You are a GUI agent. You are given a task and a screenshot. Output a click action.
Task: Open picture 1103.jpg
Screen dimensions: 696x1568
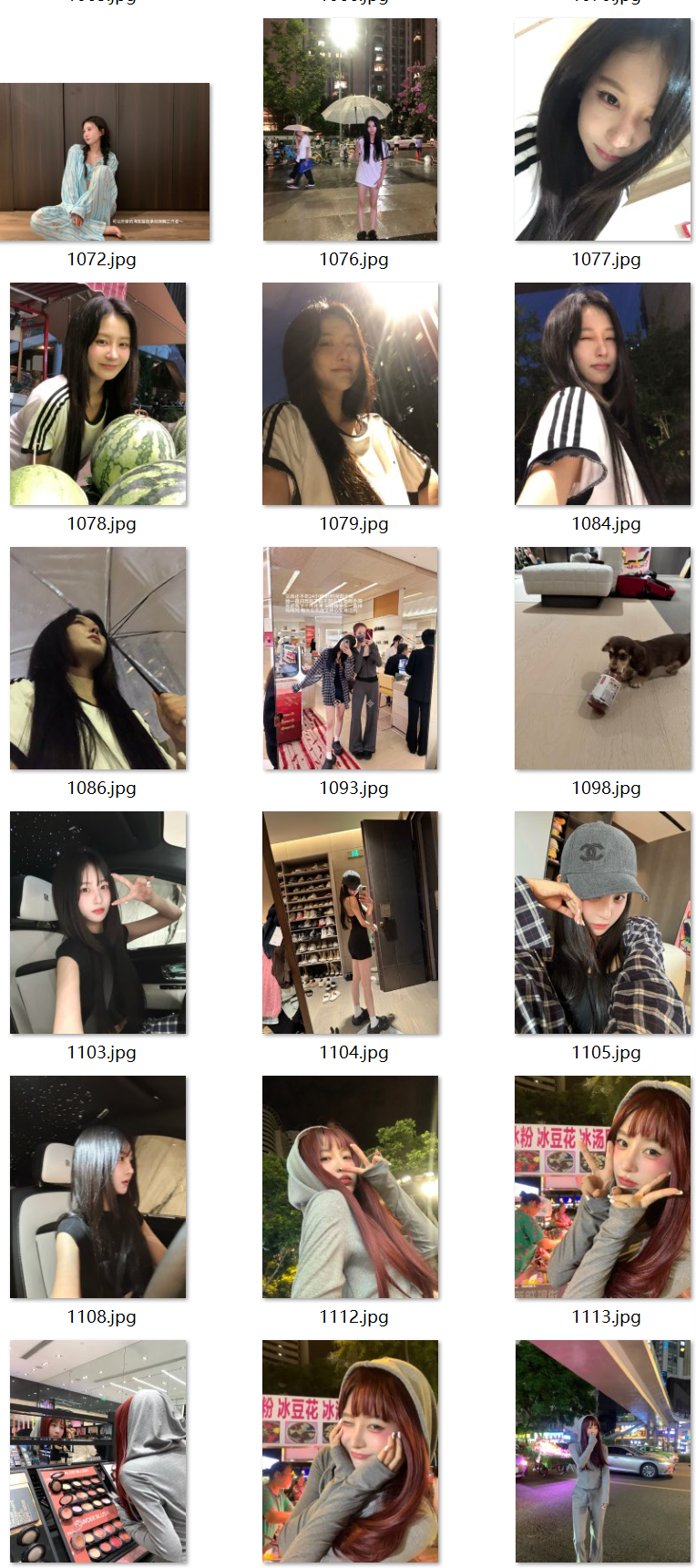[x=98, y=923]
